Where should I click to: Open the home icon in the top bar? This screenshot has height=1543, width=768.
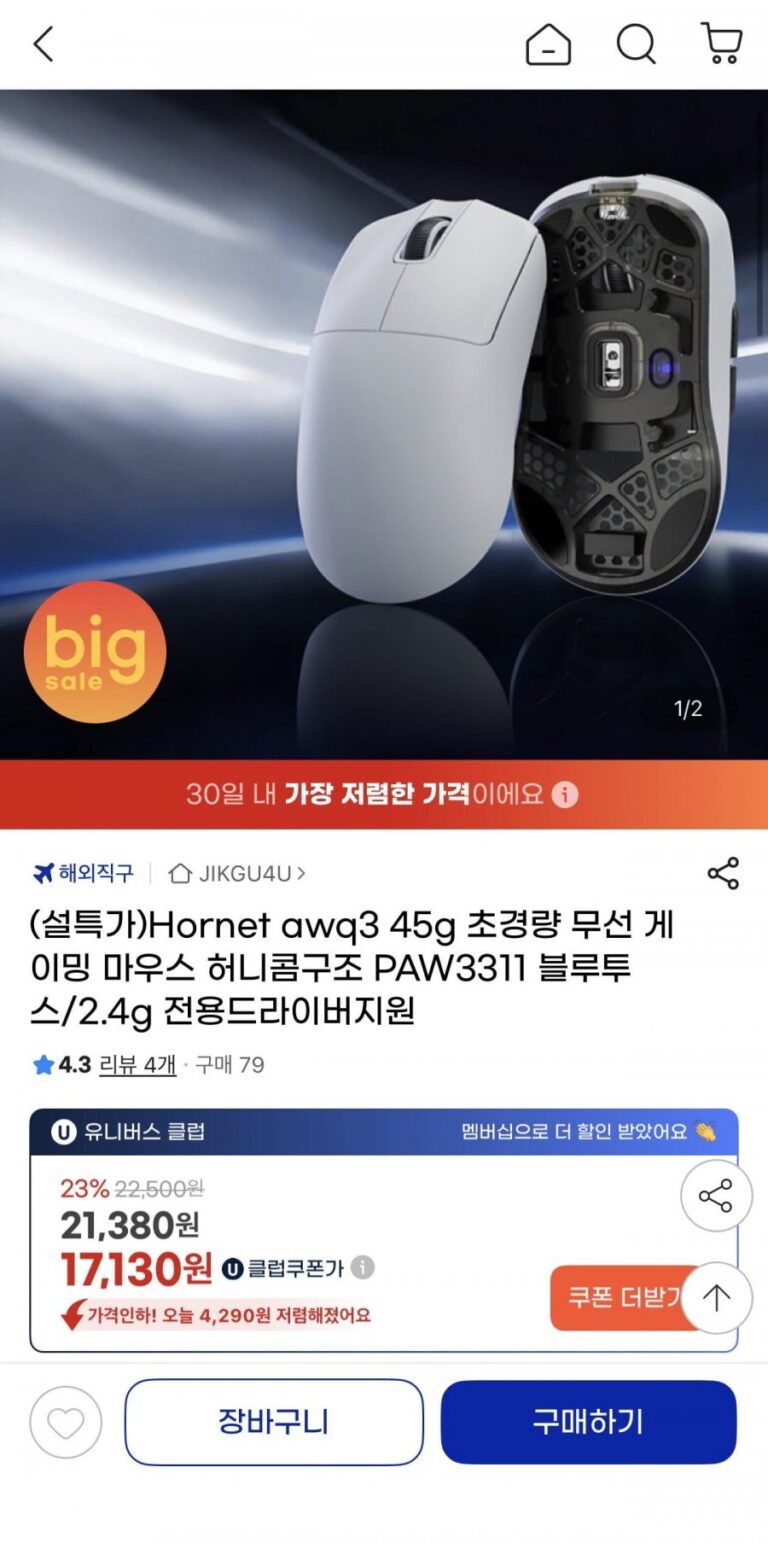point(548,44)
